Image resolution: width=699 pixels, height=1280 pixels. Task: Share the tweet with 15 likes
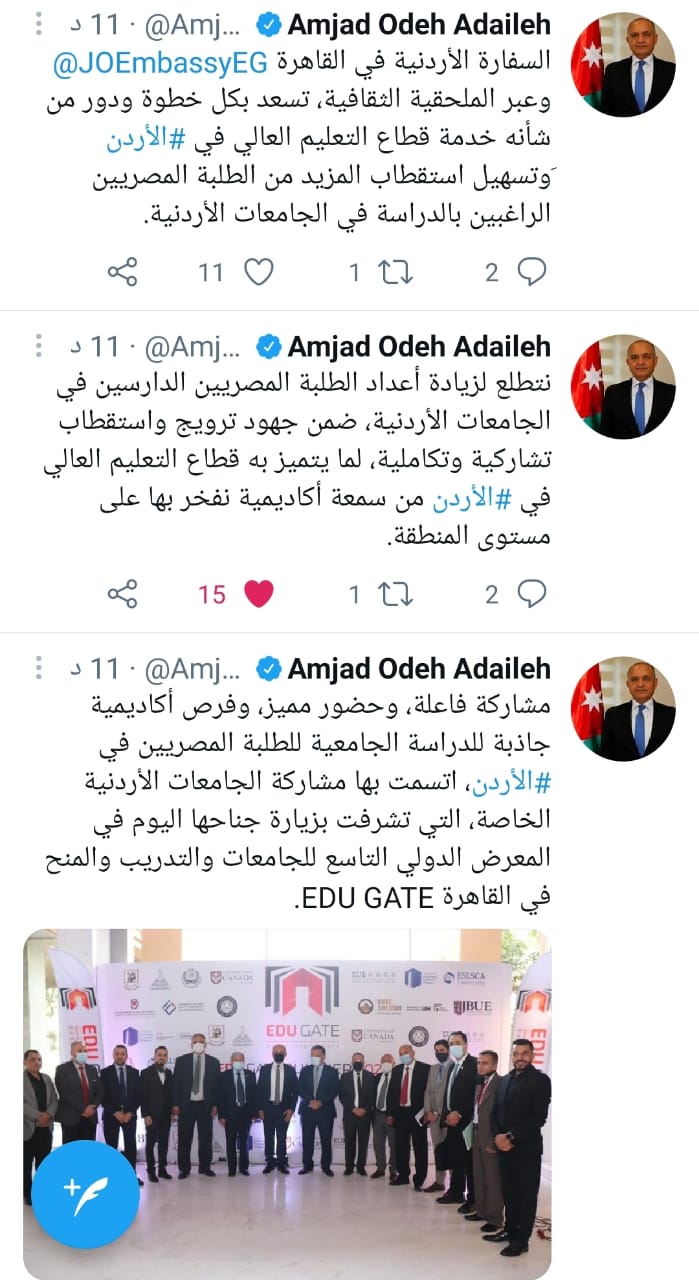point(122,594)
